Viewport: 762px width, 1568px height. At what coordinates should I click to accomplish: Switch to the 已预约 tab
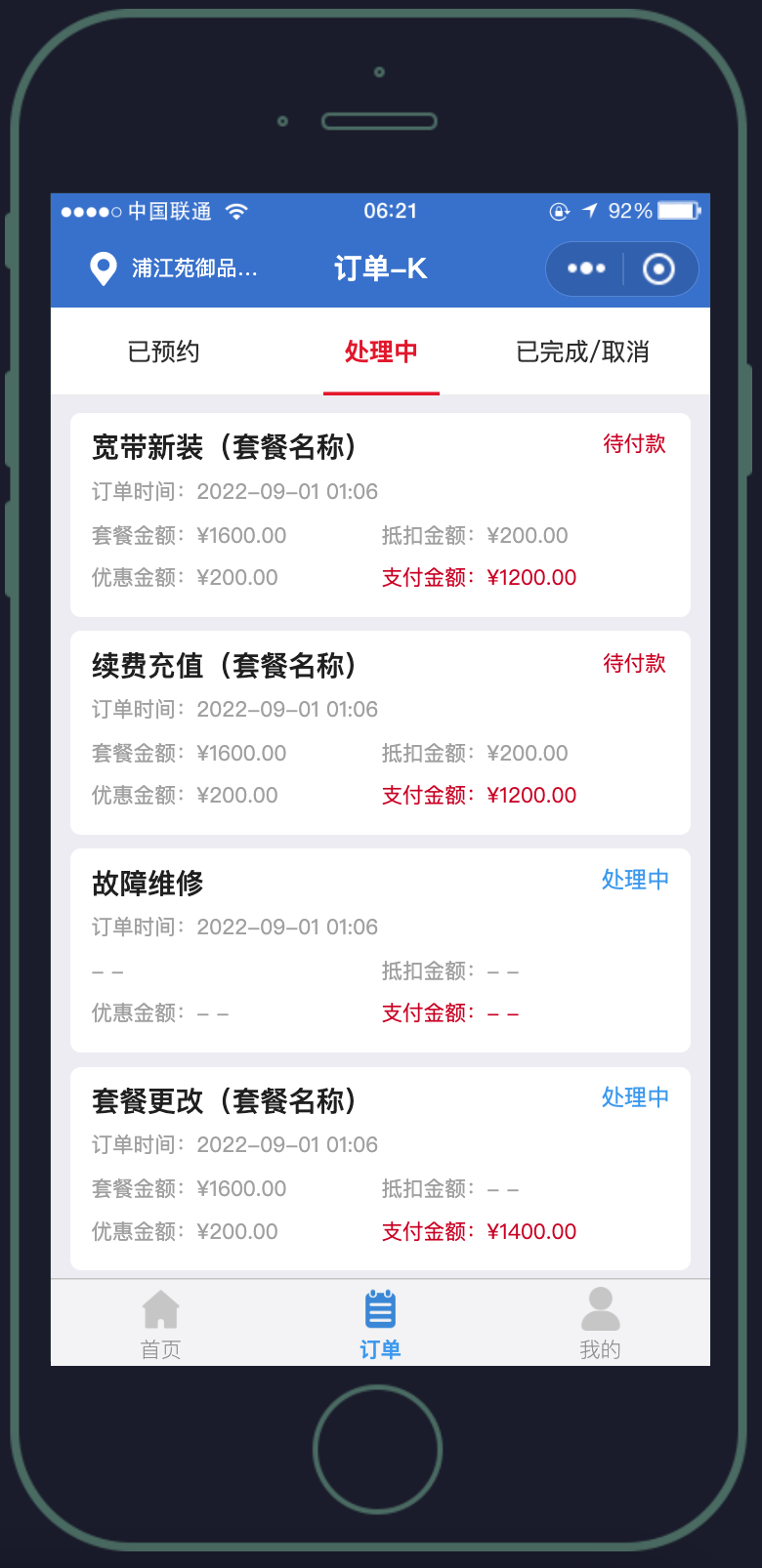(x=163, y=351)
